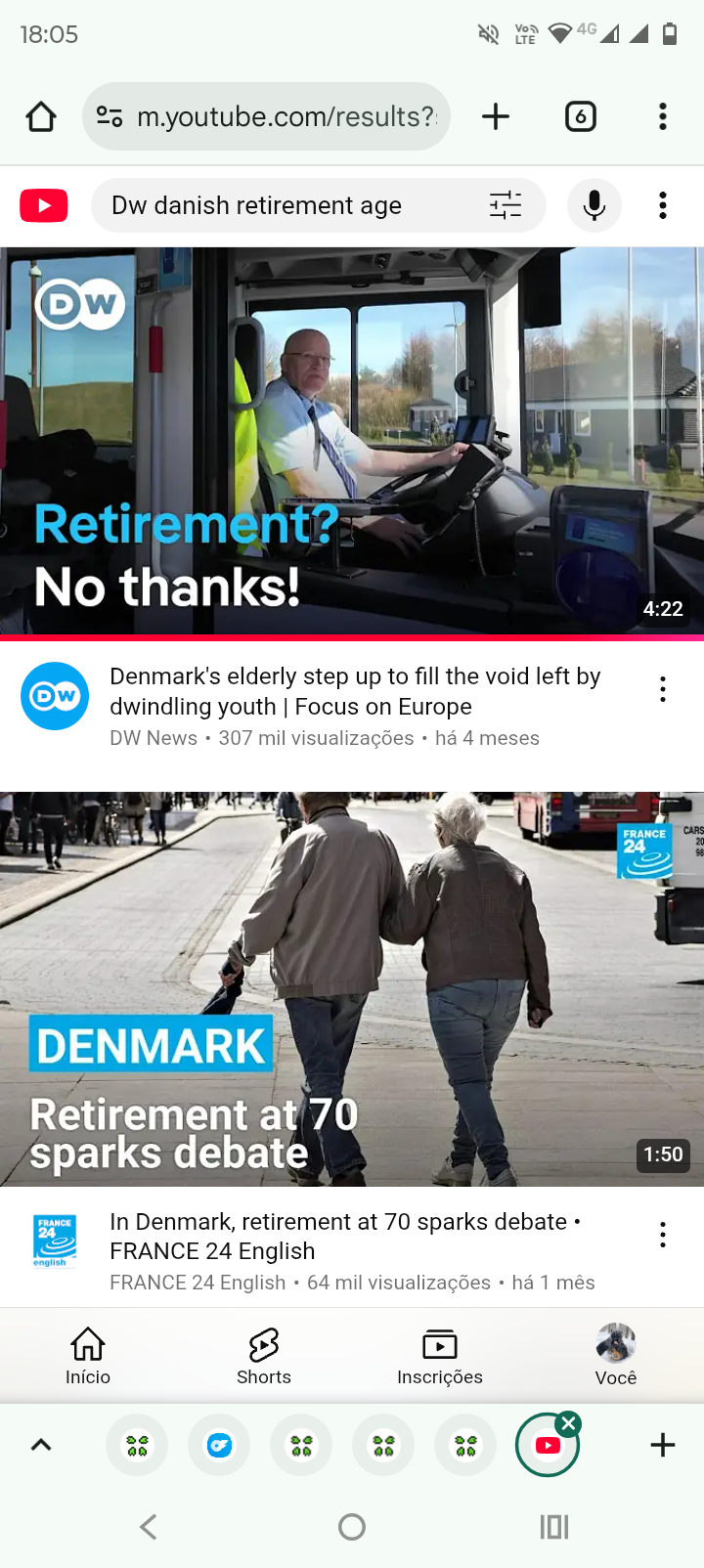Close the YouTube tab in the tab strip
Screen dimensions: 704x1568
pyautogui.click(x=569, y=1423)
